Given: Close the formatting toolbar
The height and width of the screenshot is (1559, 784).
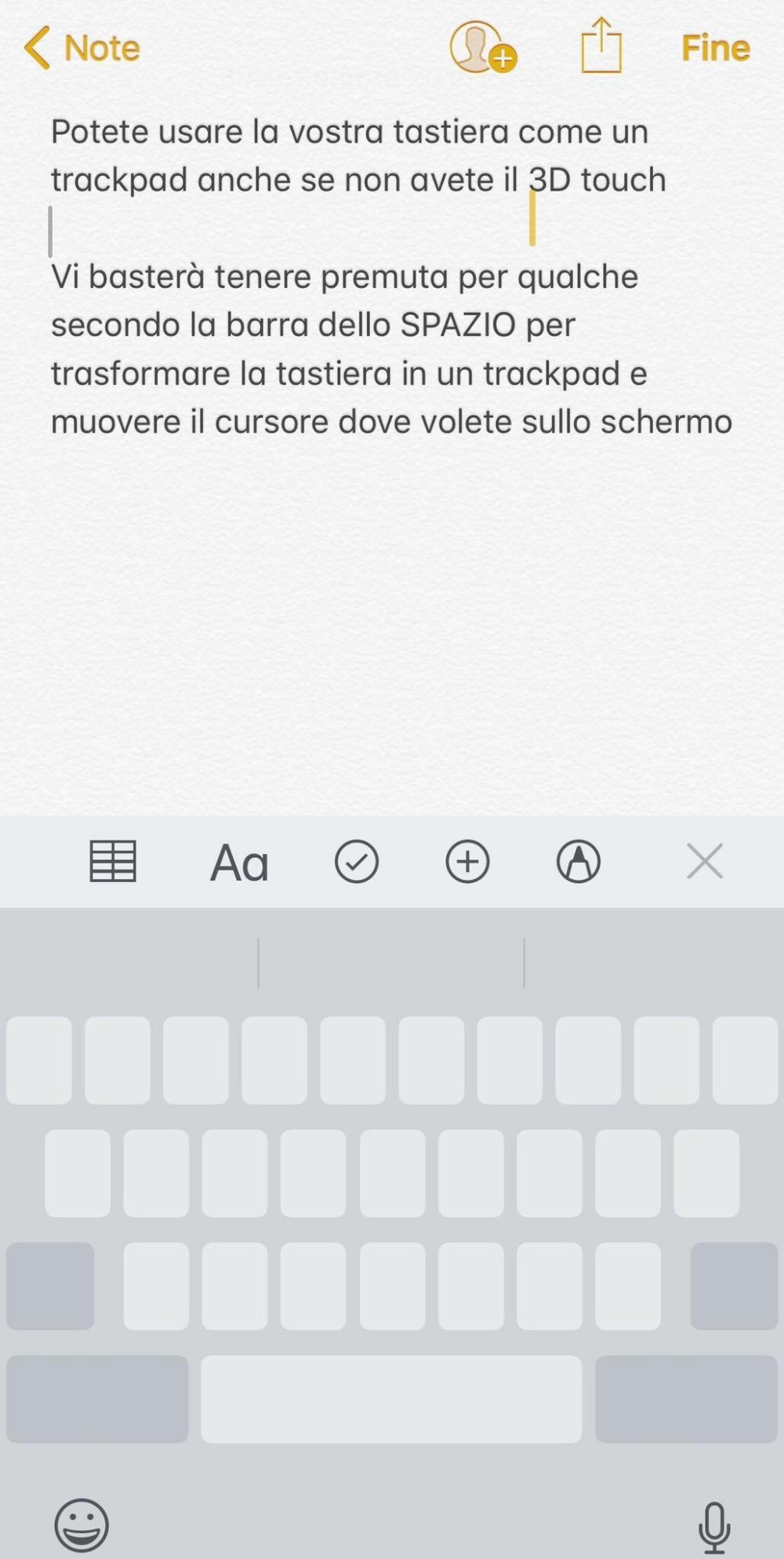Looking at the screenshot, I should pos(704,862).
